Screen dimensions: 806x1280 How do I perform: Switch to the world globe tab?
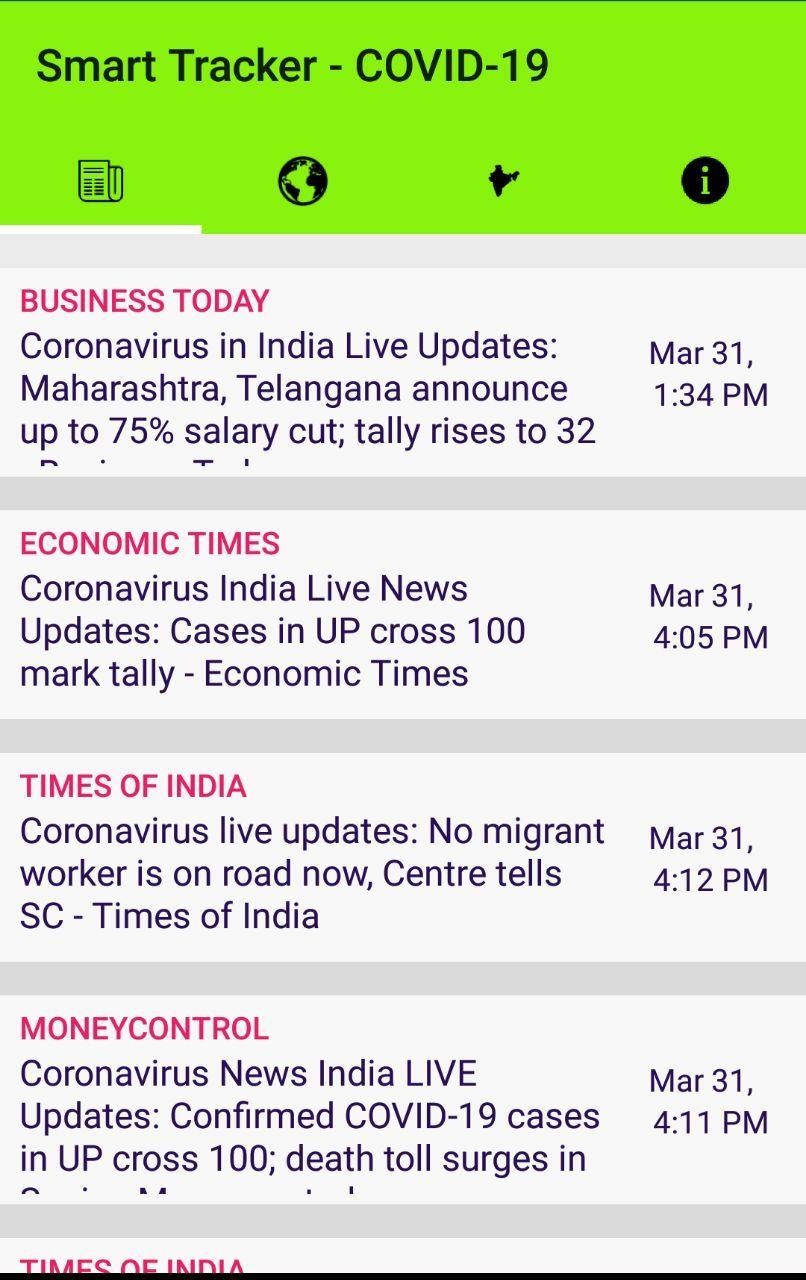(302, 182)
